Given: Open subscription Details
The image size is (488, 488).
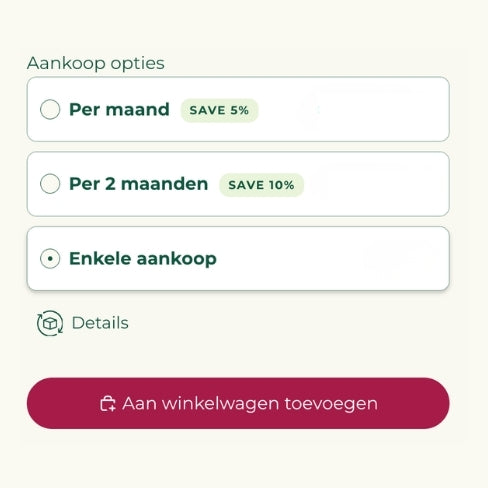Looking at the screenshot, I should pos(83,323).
